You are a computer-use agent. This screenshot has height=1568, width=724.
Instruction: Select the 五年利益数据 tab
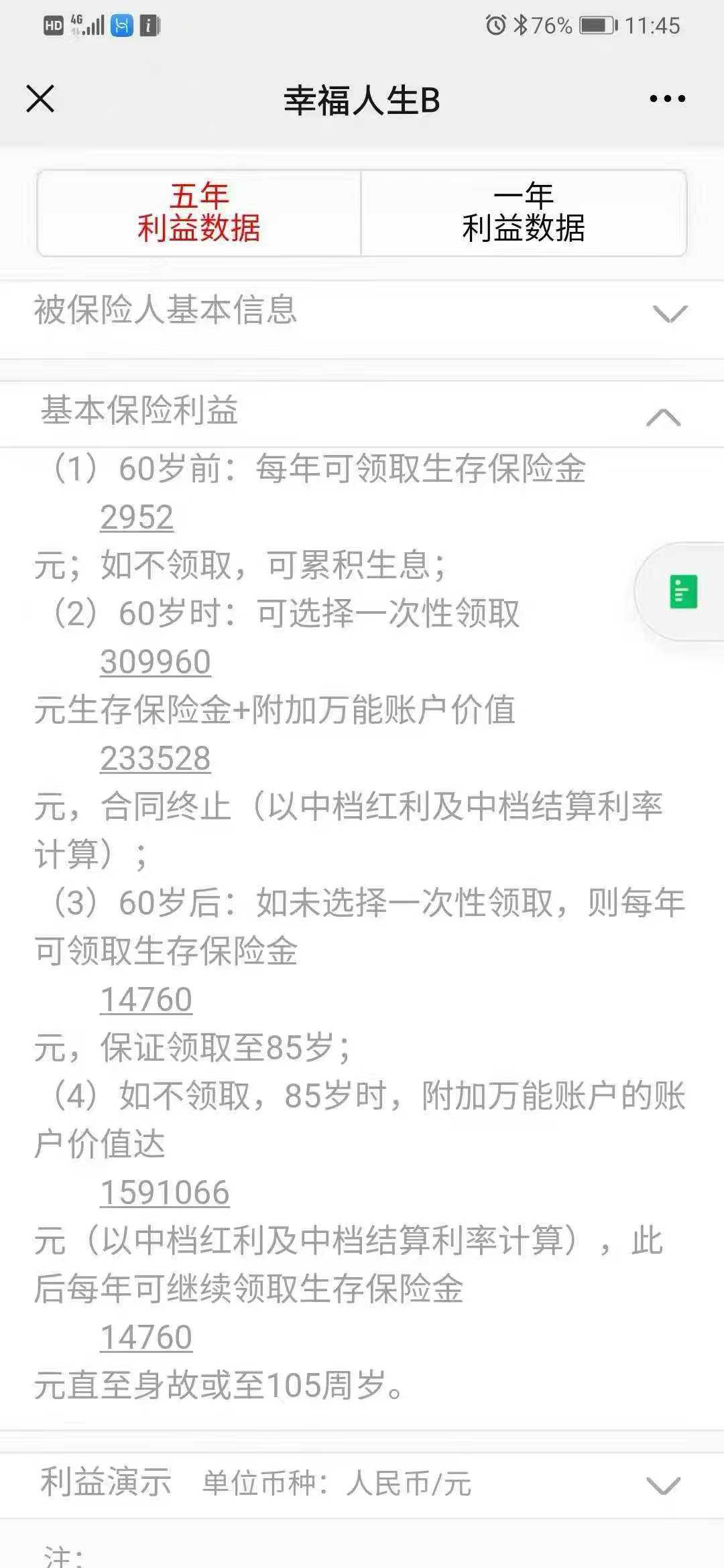[198, 213]
